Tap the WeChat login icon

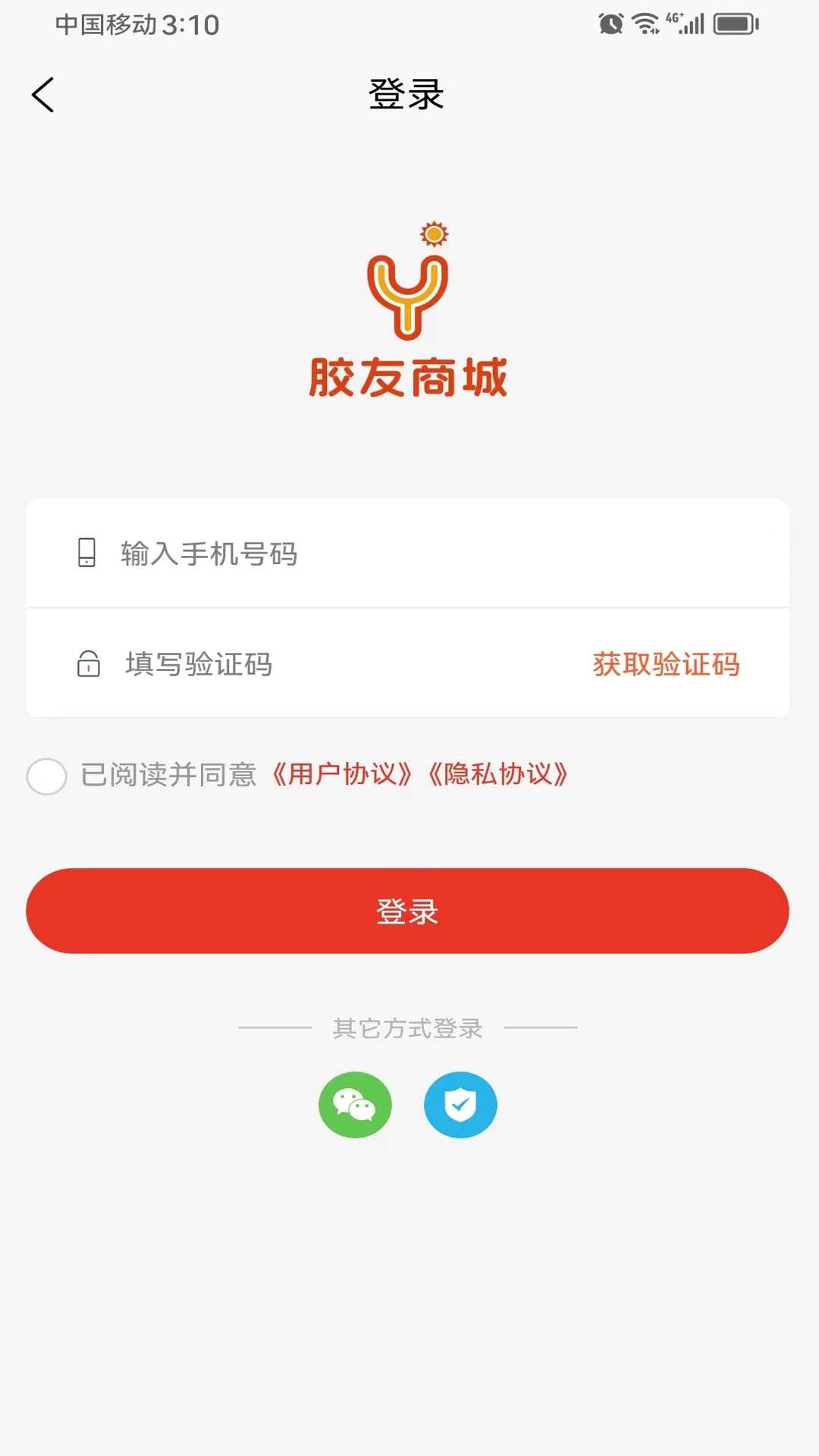coord(356,1105)
